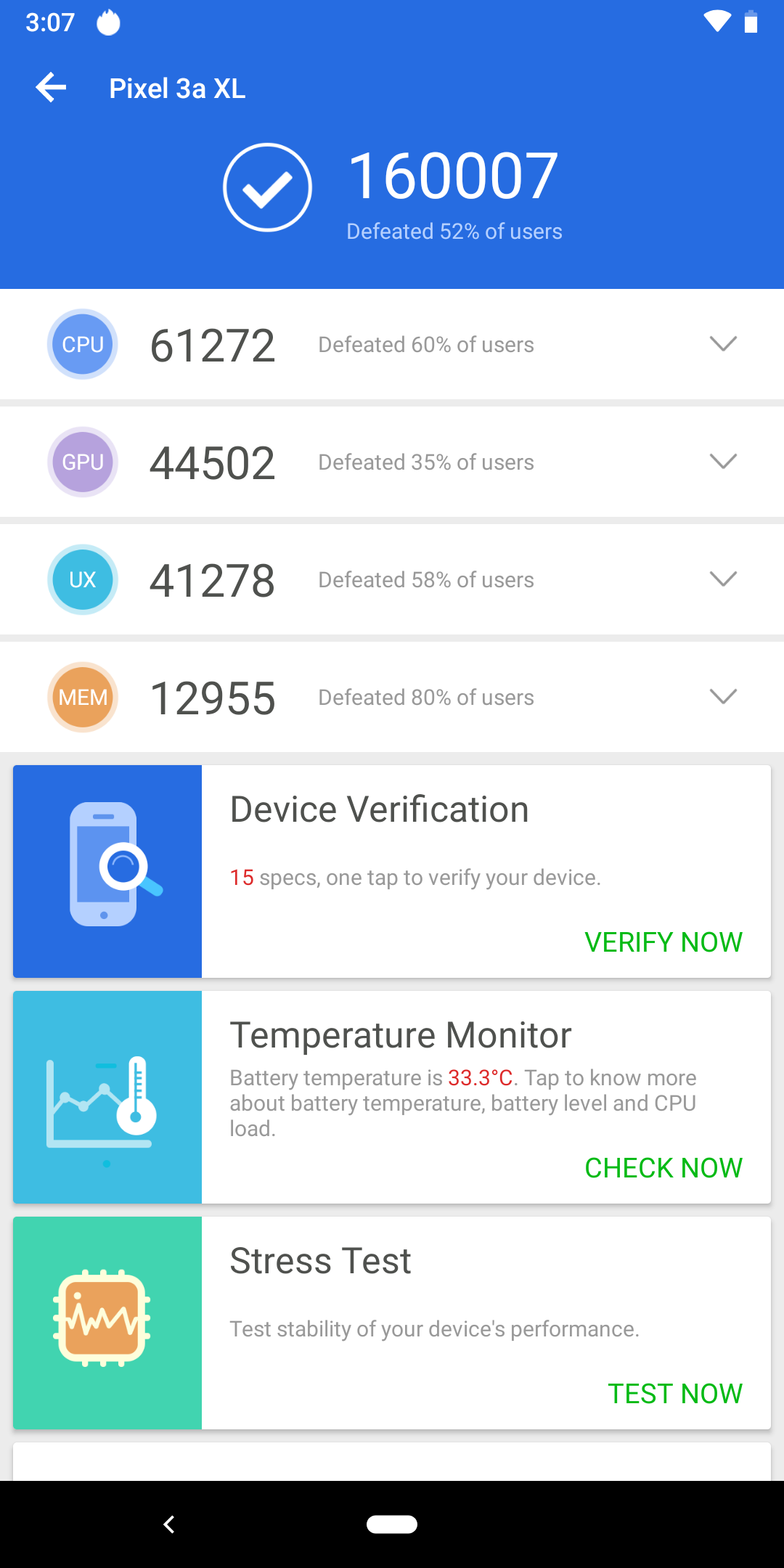This screenshot has width=784, height=1568.
Task: Select the CPU score badge icon
Action: point(82,344)
